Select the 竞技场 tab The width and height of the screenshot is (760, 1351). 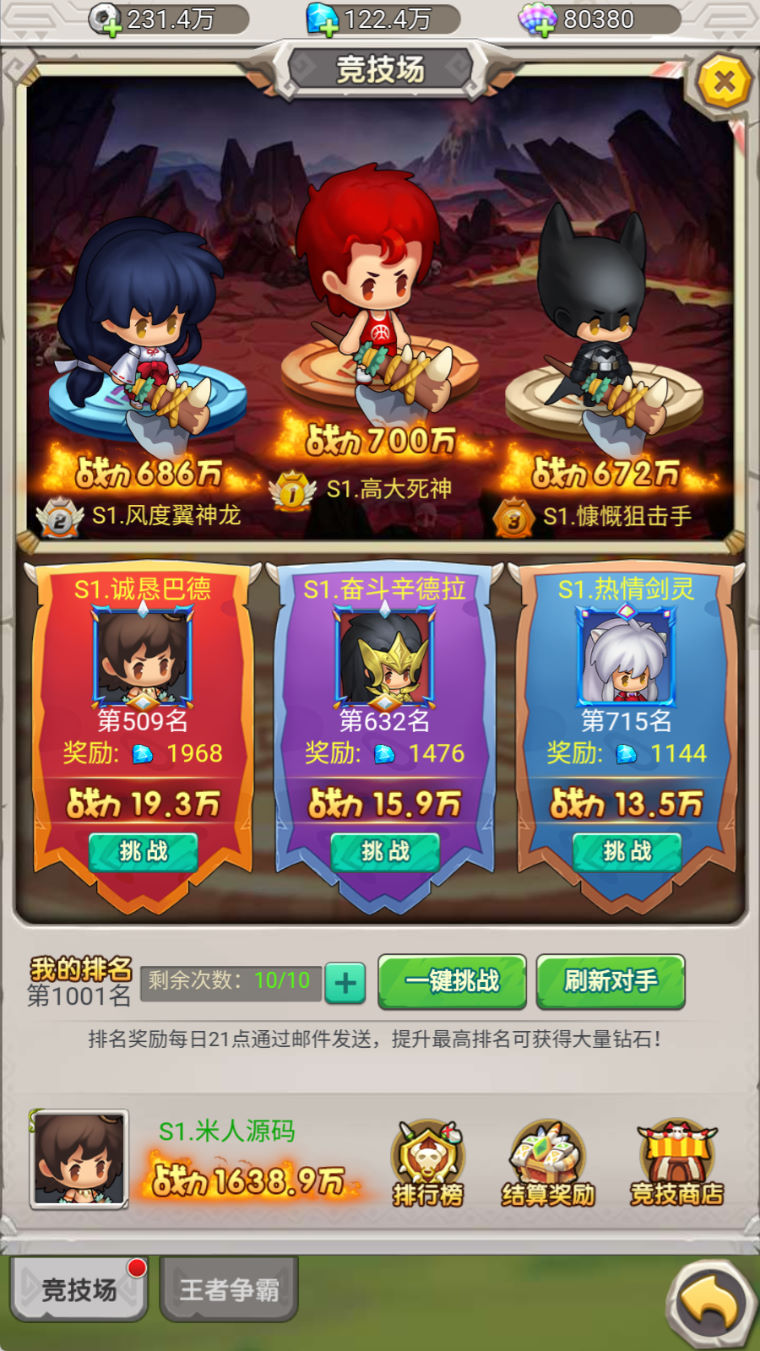(79, 1289)
